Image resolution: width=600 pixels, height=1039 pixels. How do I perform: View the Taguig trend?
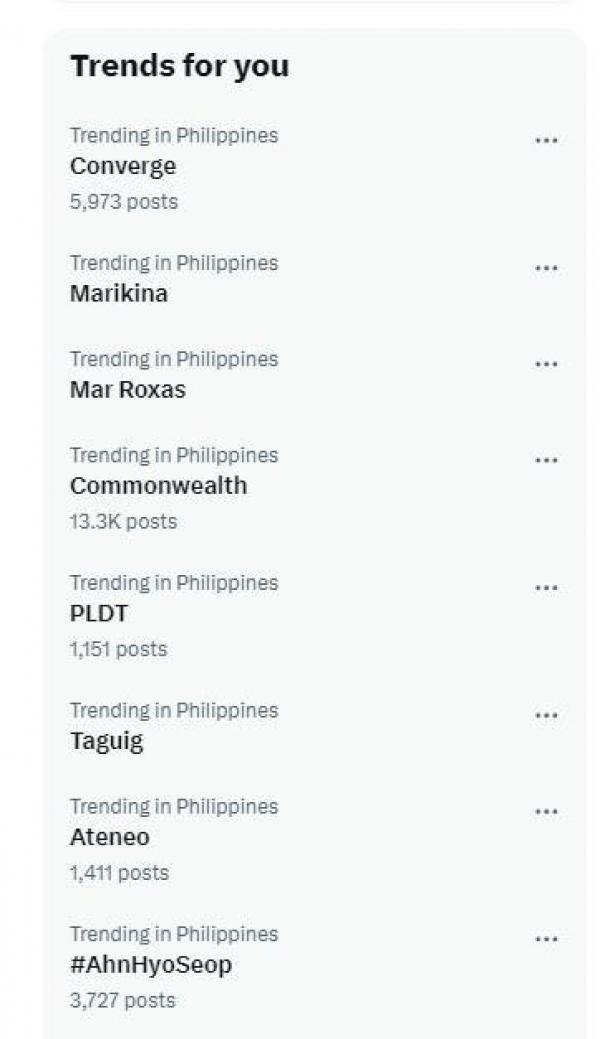[x=107, y=742]
